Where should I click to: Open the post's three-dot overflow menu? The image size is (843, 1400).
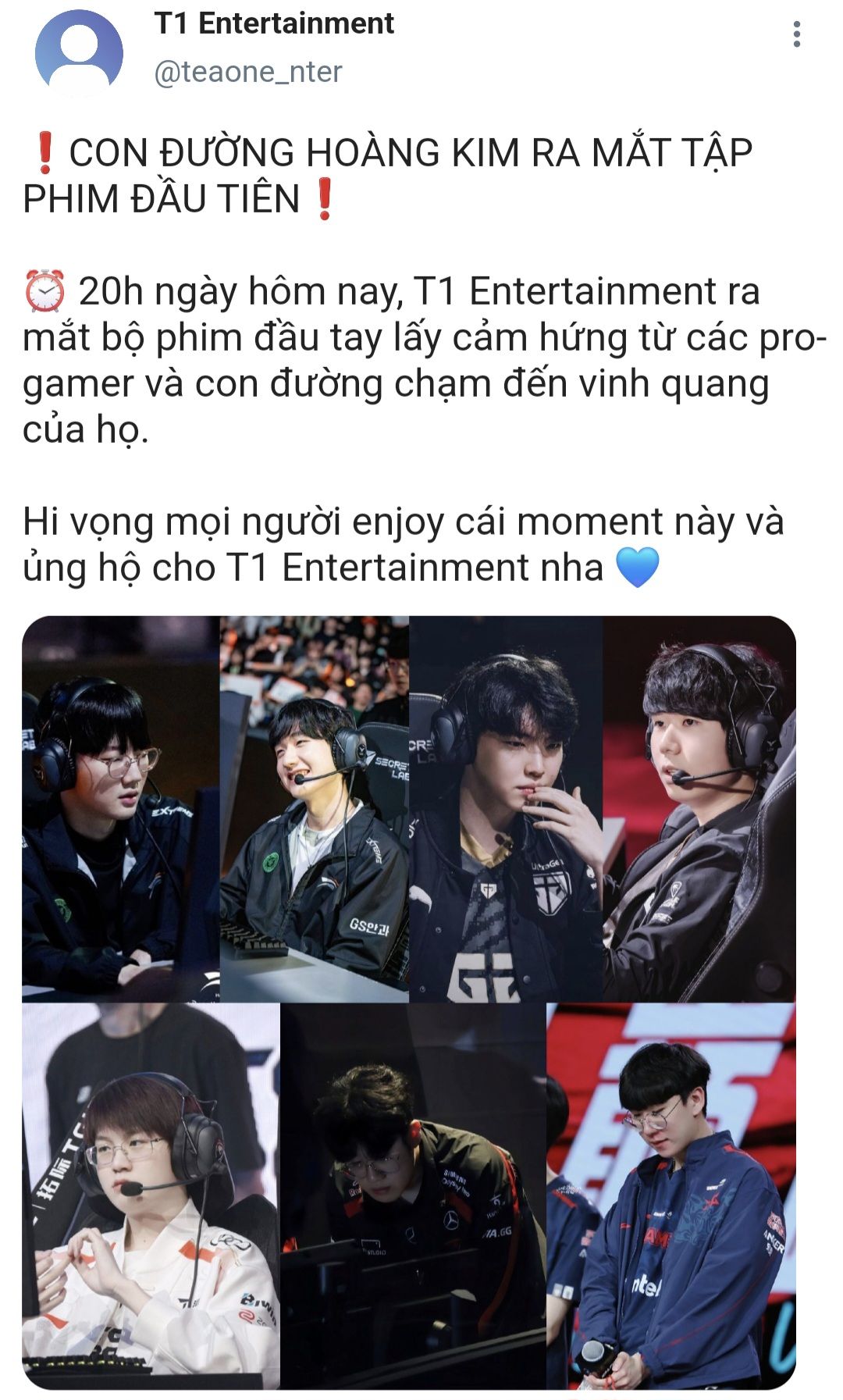pos(796,34)
